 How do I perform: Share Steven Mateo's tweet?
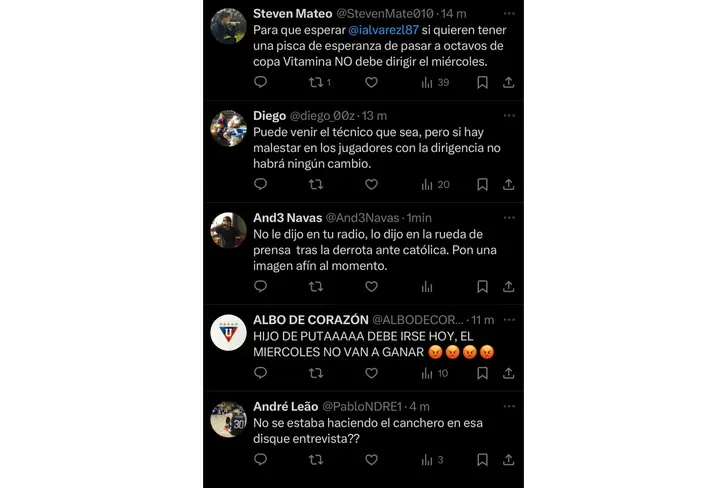coord(508,82)
